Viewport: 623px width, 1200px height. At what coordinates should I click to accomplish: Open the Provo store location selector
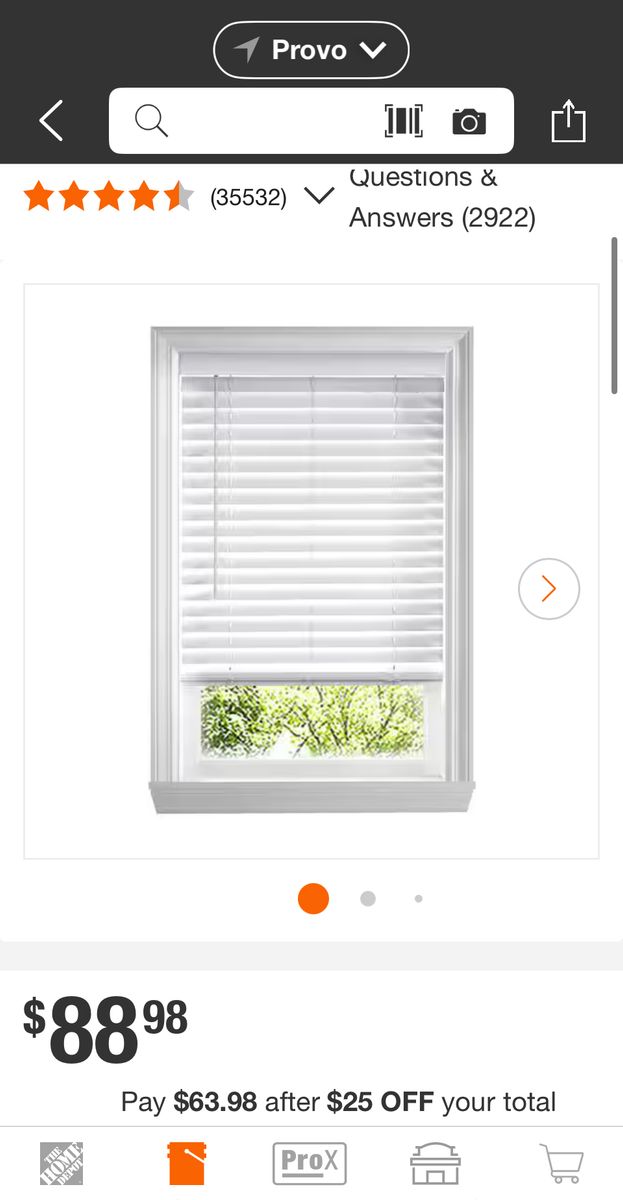pos(311,50)
